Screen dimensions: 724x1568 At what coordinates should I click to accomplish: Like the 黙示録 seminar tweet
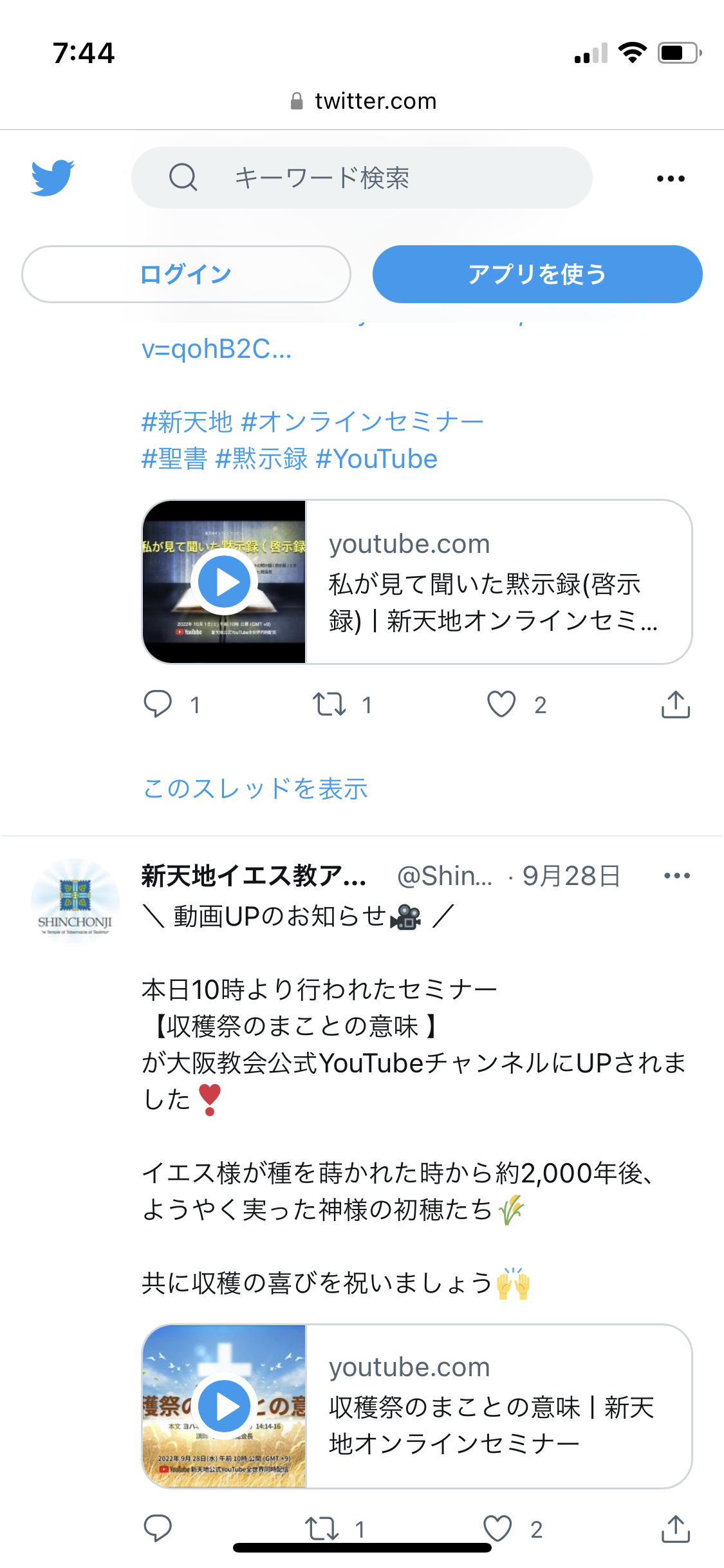click(501, 704)
